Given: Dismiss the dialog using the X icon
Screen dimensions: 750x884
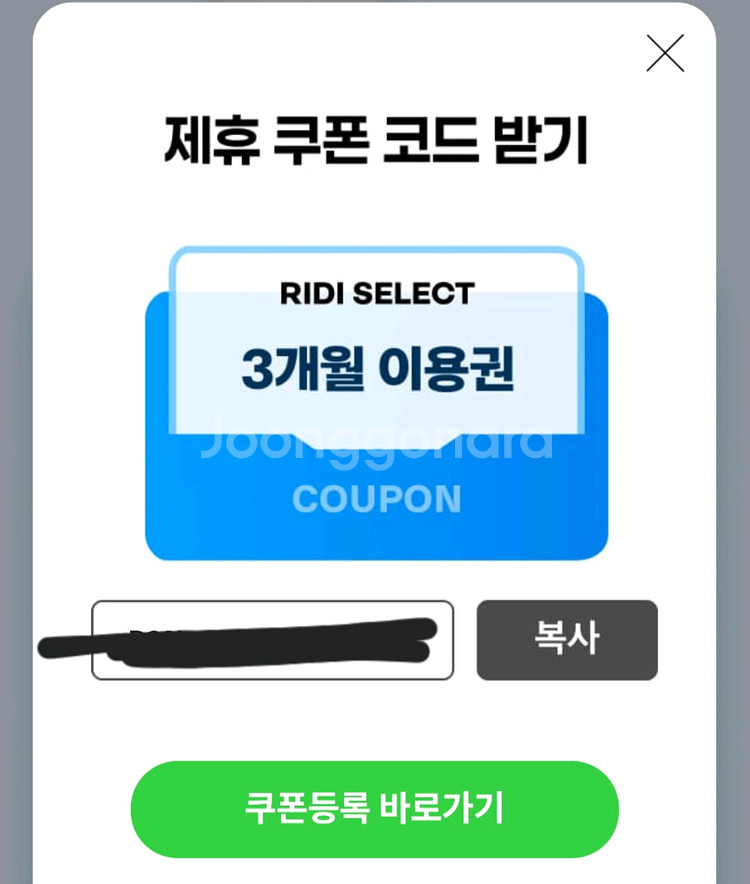Looking at the screenshot, I should [665, 55].
